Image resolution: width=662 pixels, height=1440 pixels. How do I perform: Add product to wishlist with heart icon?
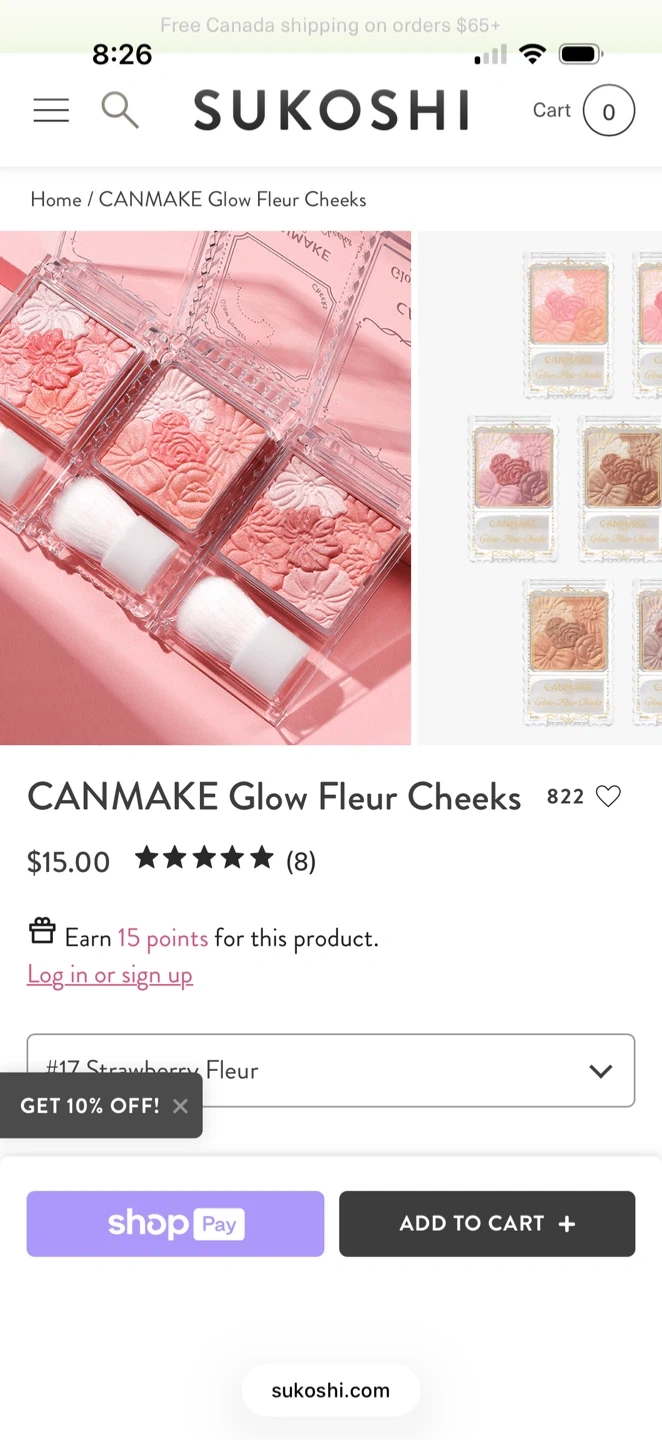click(x=608, y=796)
